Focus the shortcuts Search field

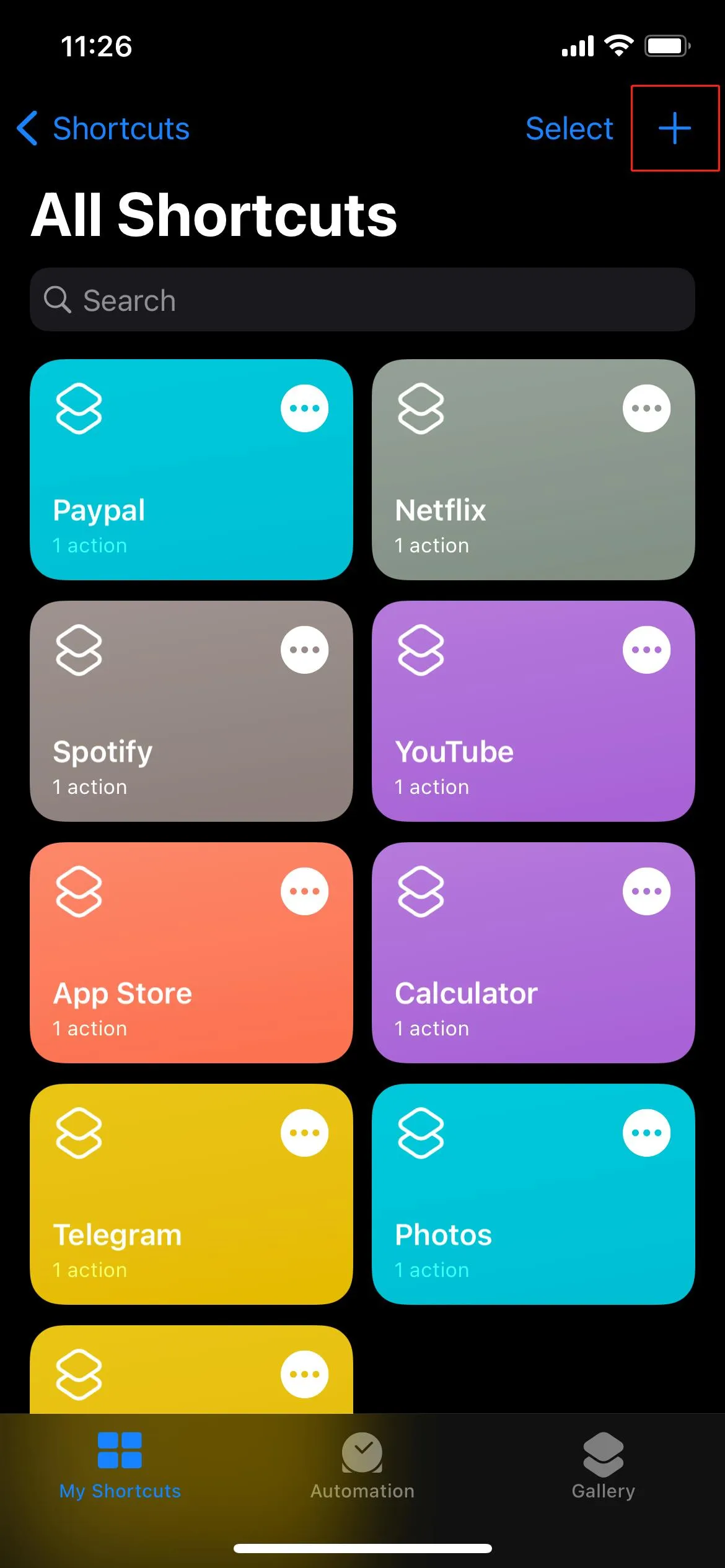coord(362,300)
